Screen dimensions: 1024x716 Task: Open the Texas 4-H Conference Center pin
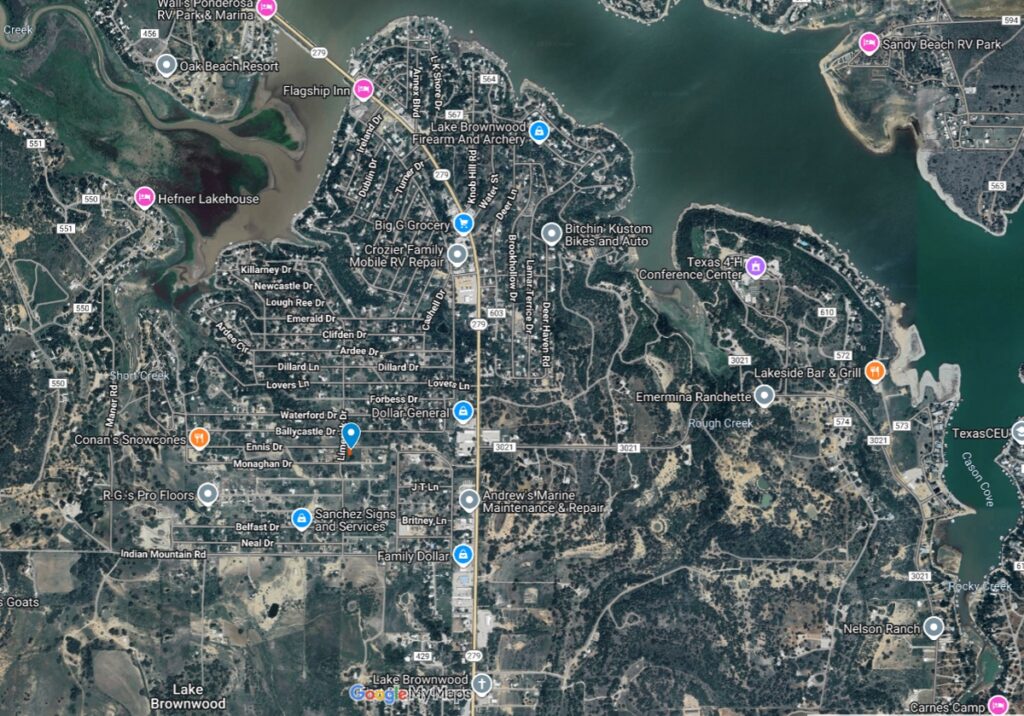[x=756, y=266]
